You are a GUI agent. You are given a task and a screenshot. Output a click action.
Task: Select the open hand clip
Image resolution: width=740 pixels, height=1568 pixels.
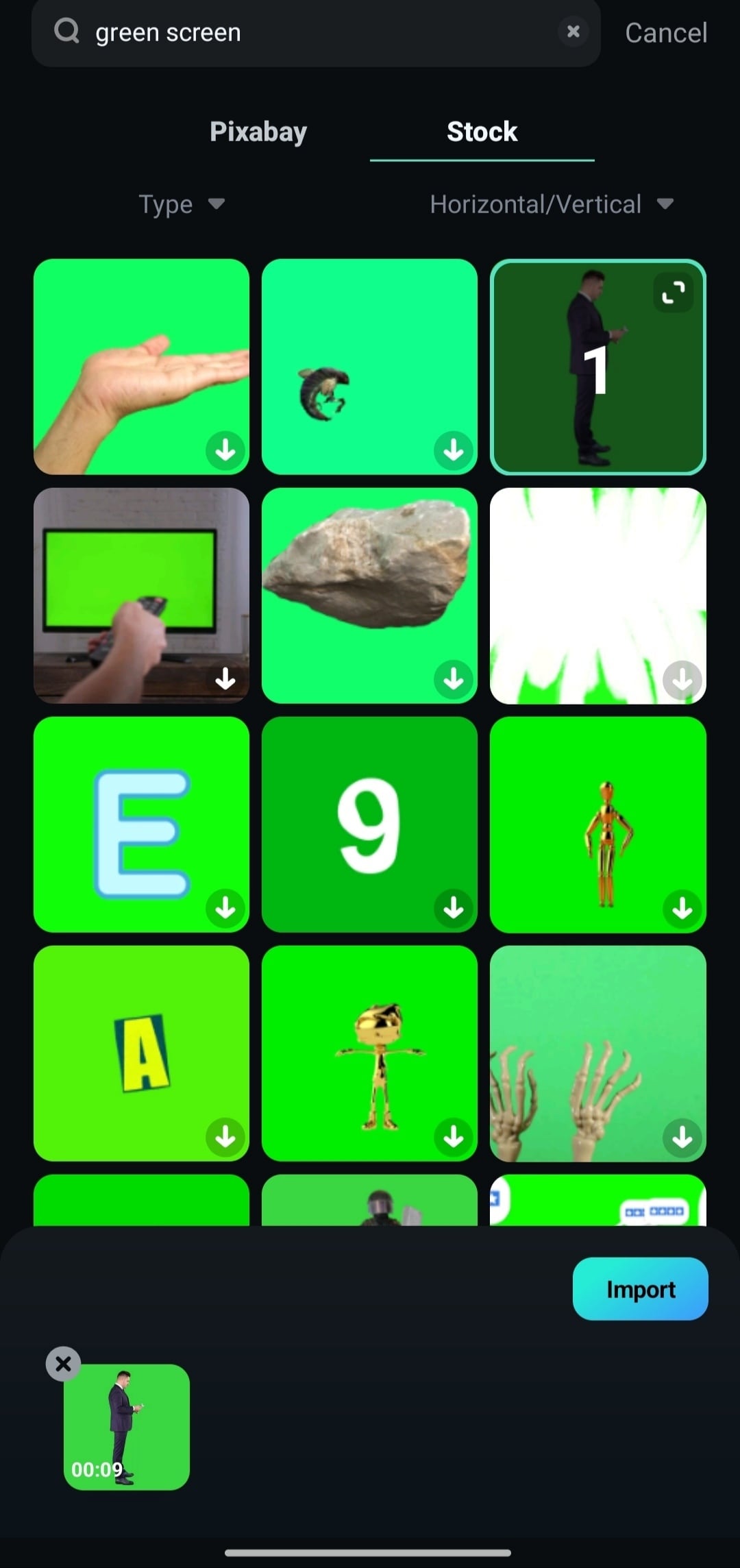(141, 367)
